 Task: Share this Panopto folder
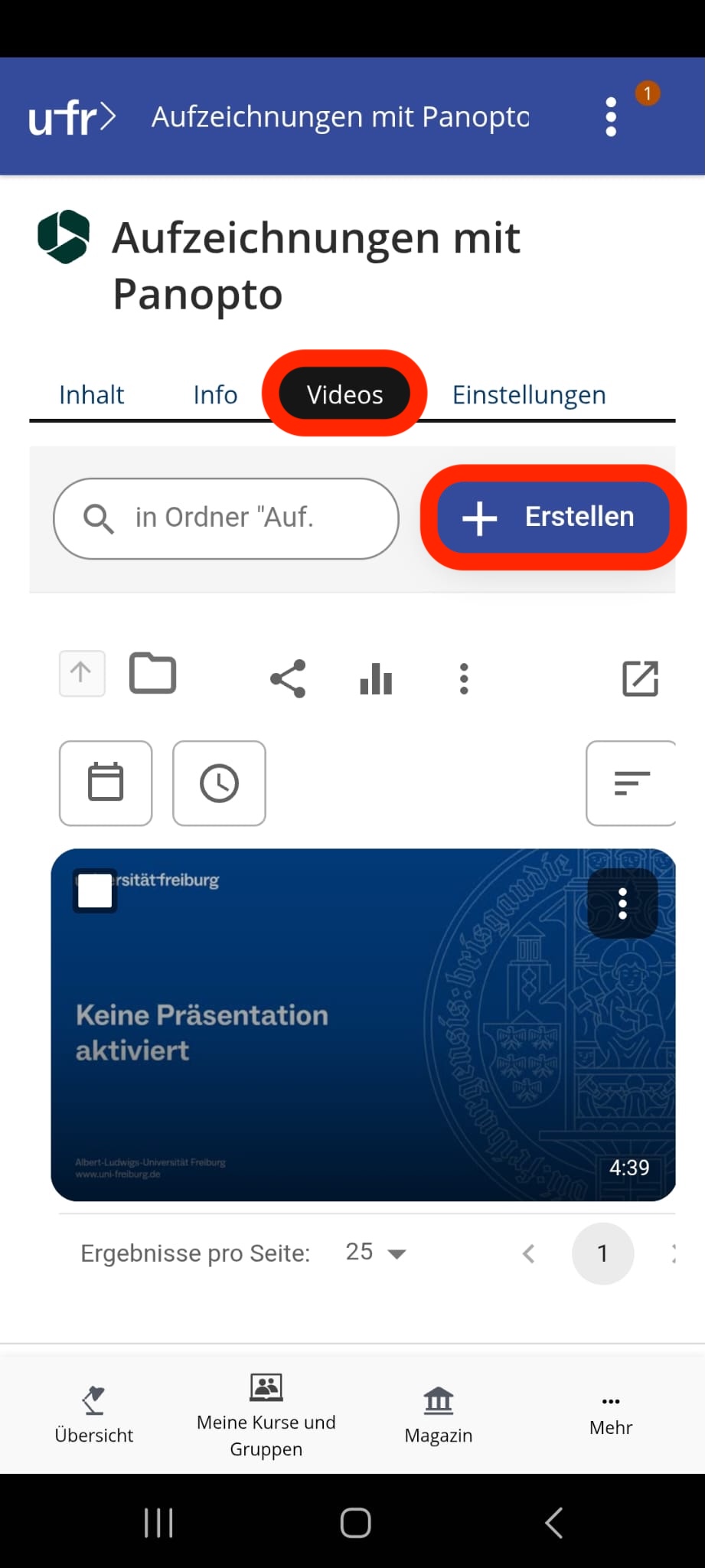coord(288,678)
